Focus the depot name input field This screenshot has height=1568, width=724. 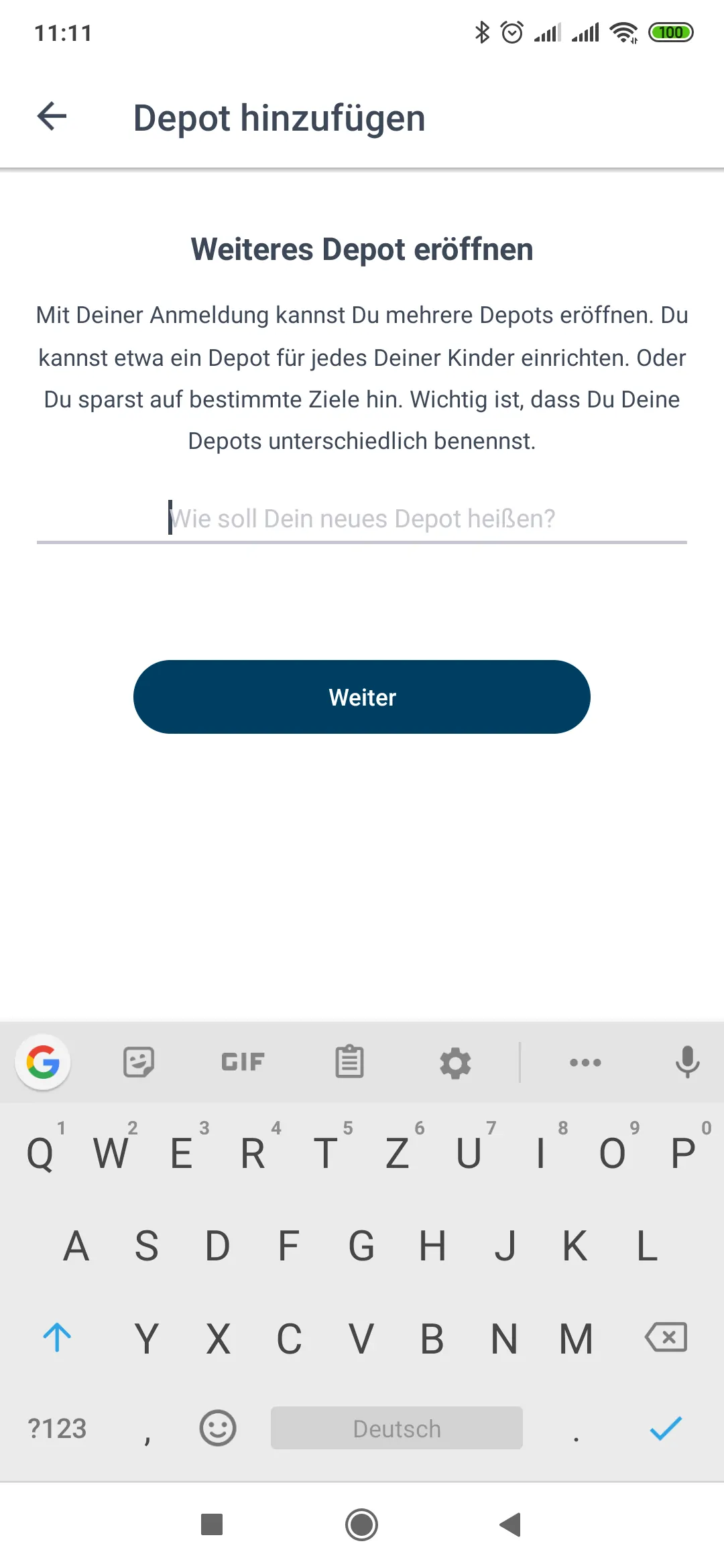pos(362,519)
